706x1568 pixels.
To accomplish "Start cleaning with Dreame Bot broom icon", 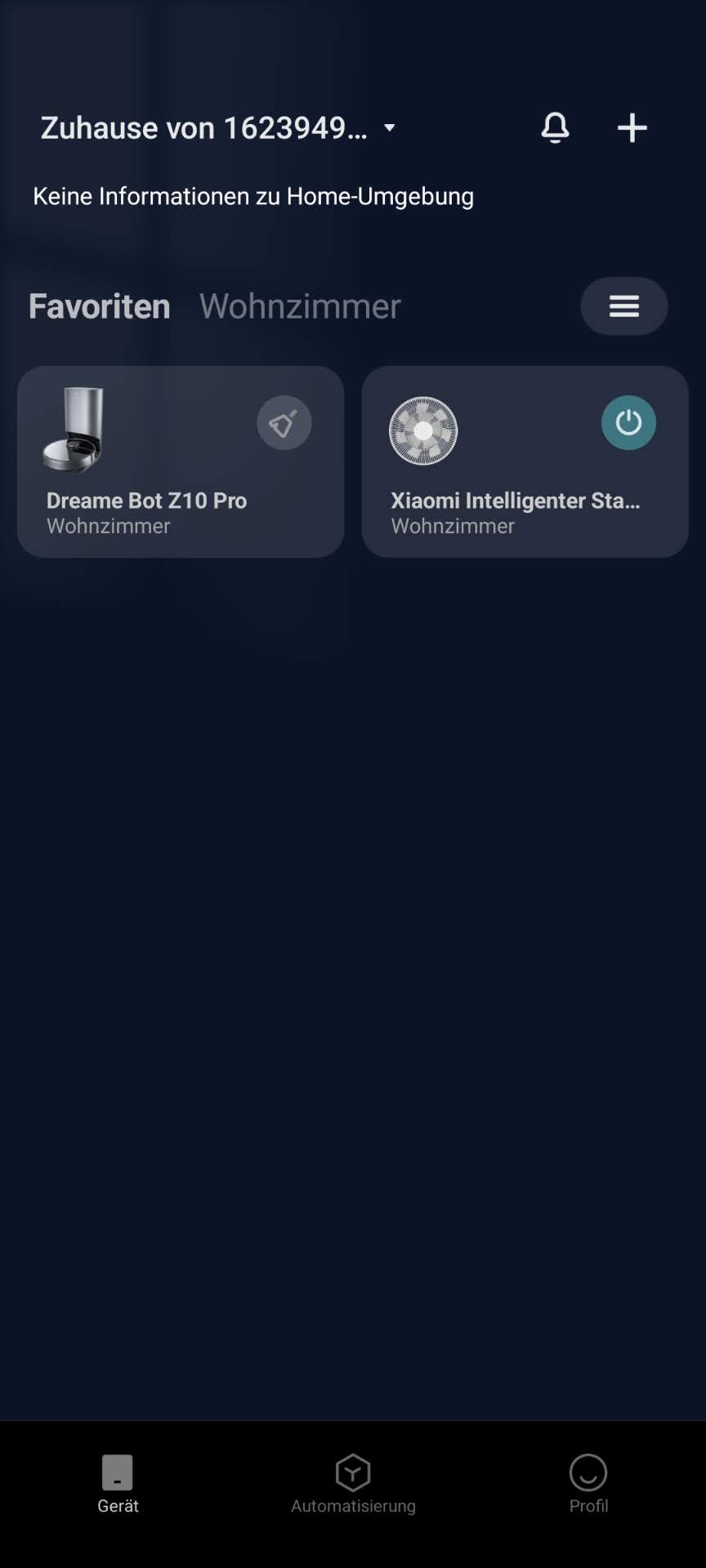I will 284,423.
